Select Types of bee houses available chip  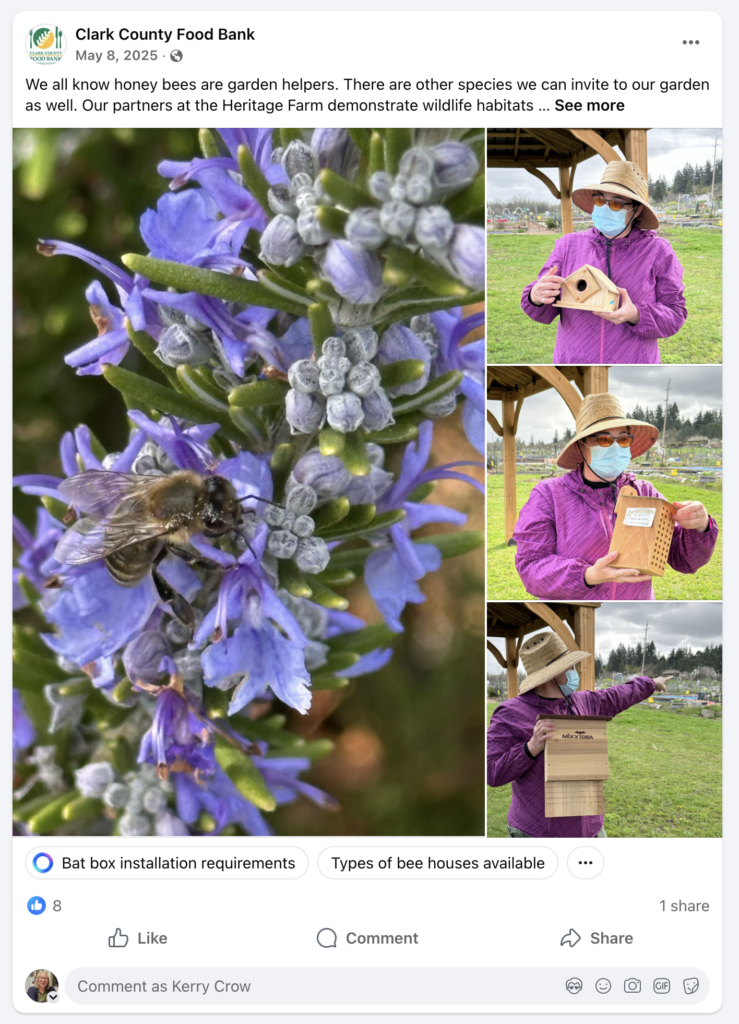click(x=437, y=863)
